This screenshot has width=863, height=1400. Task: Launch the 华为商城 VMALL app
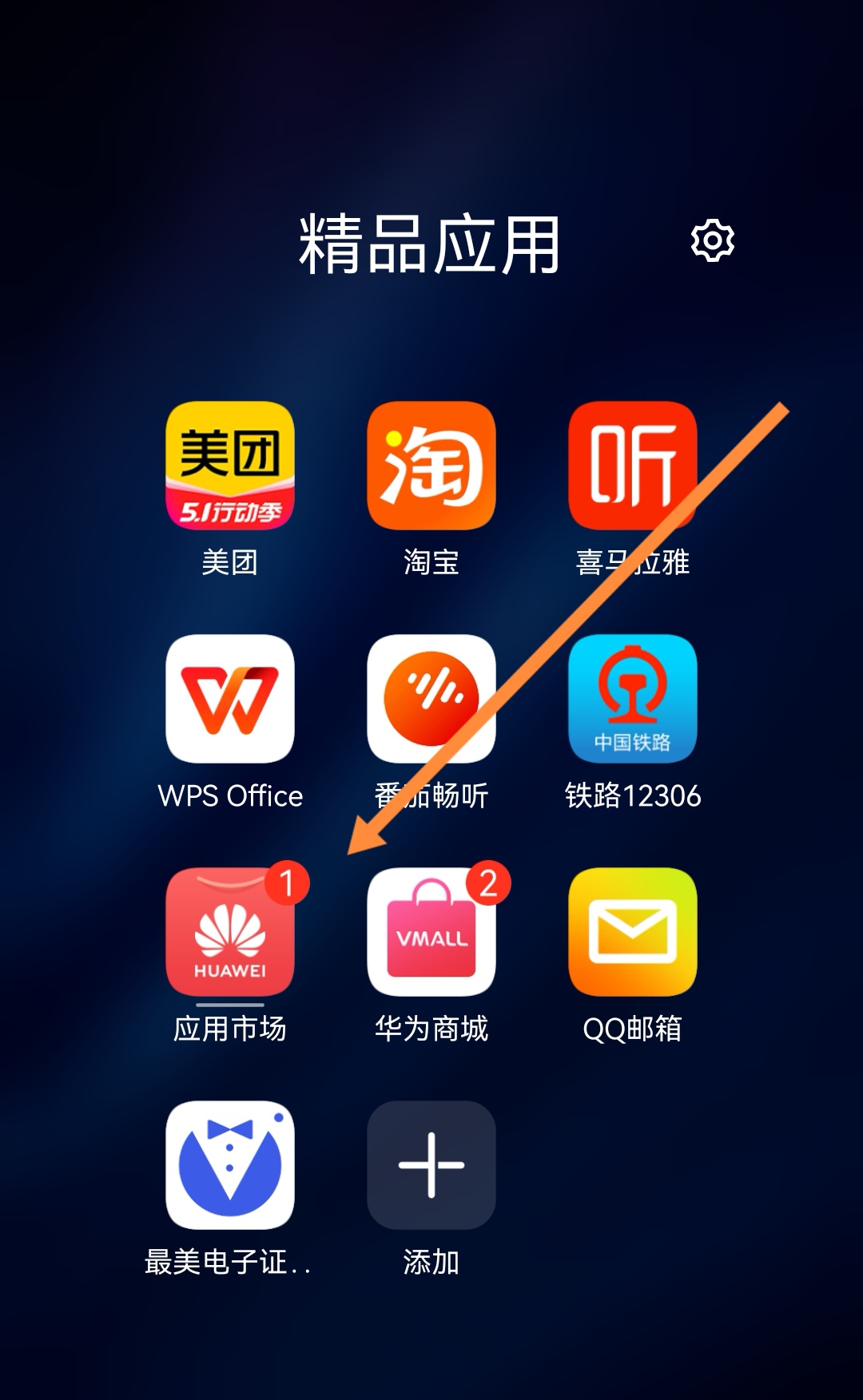[x=431, y=932]
